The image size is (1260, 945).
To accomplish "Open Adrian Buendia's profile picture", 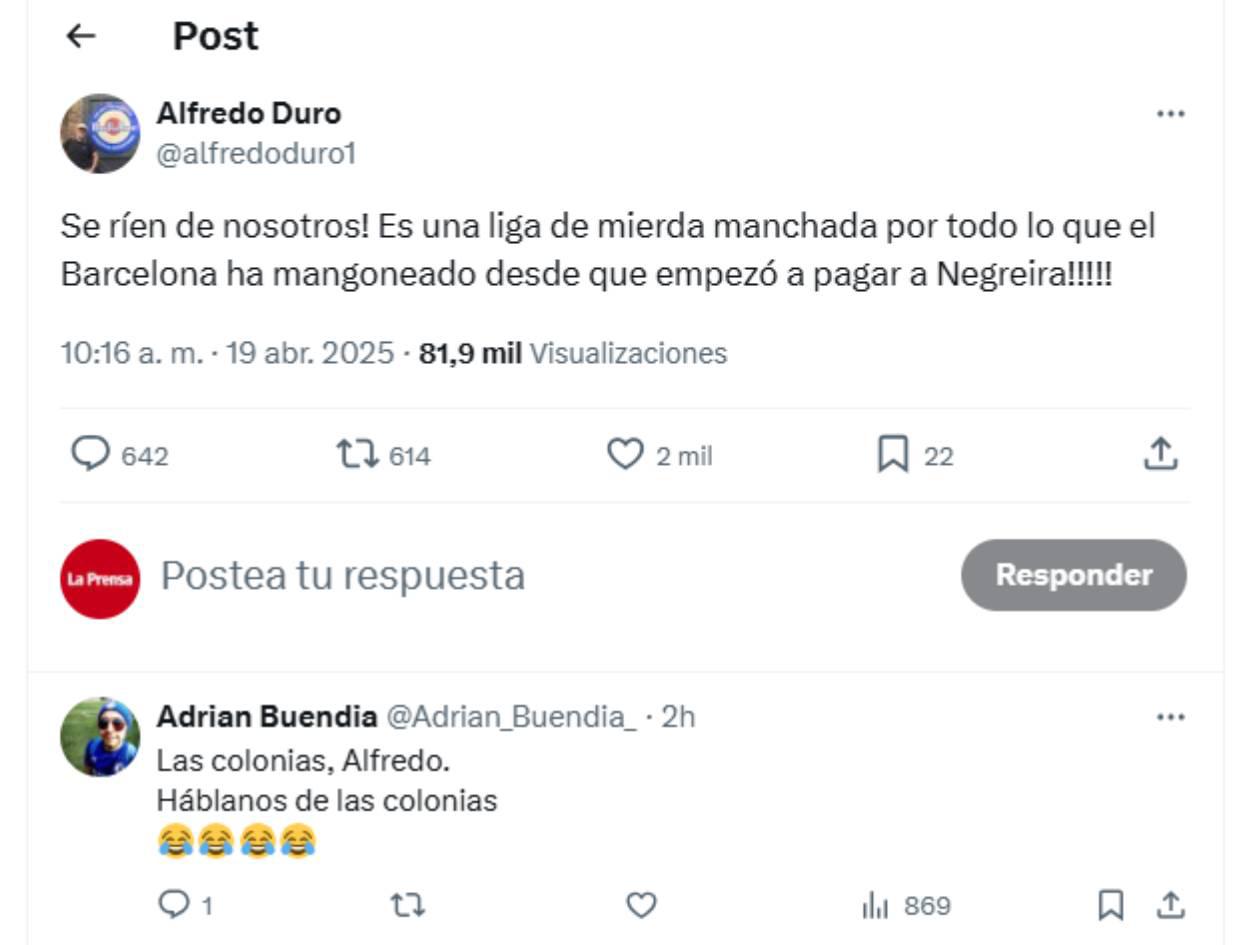I will (x=100, y=737).
